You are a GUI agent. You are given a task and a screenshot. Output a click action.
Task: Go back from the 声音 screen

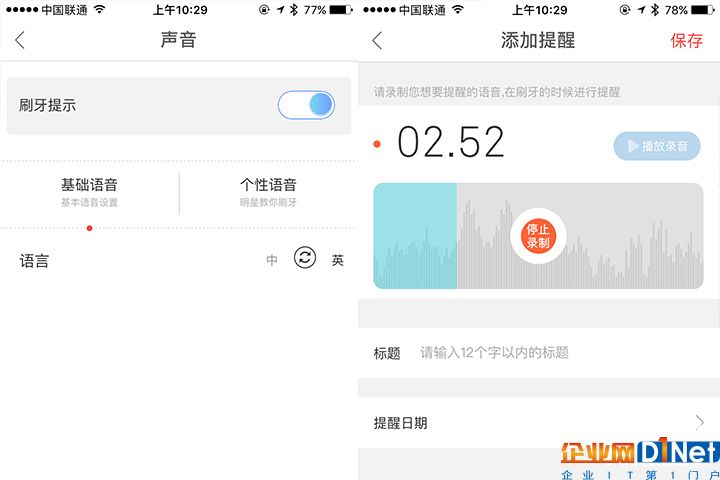21,41
